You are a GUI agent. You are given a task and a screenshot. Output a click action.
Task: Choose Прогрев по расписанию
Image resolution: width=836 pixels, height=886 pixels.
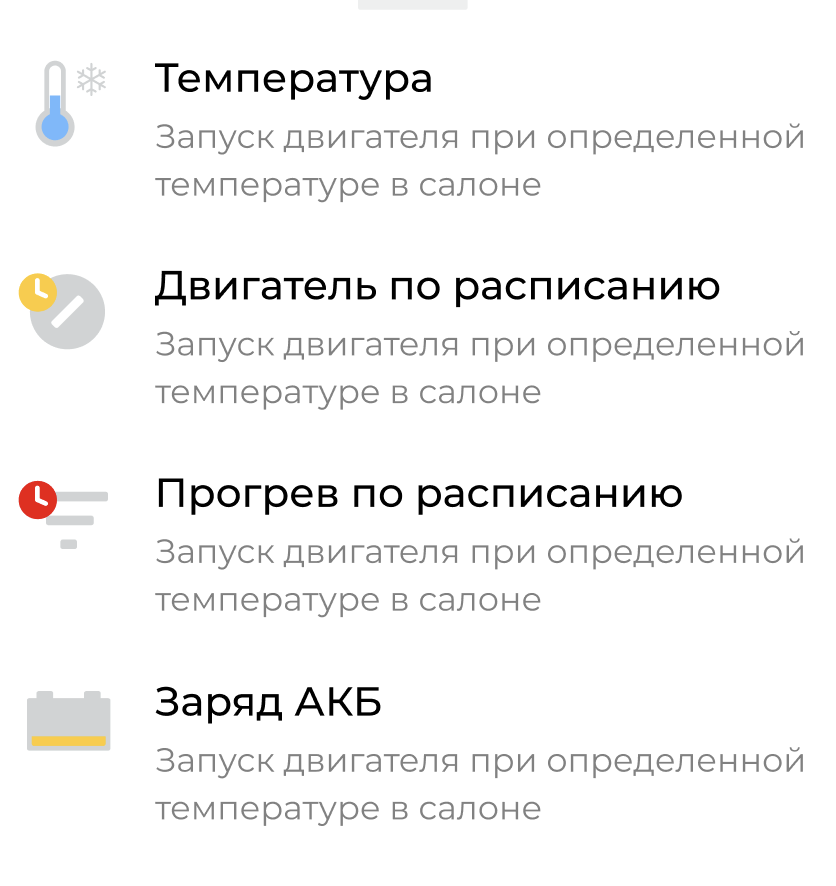[419, 494]
